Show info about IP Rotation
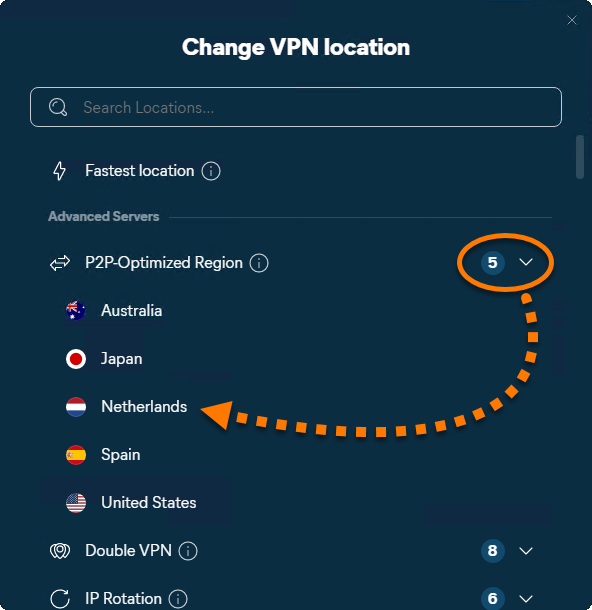 pyautogui.click(x=178, y=599)
